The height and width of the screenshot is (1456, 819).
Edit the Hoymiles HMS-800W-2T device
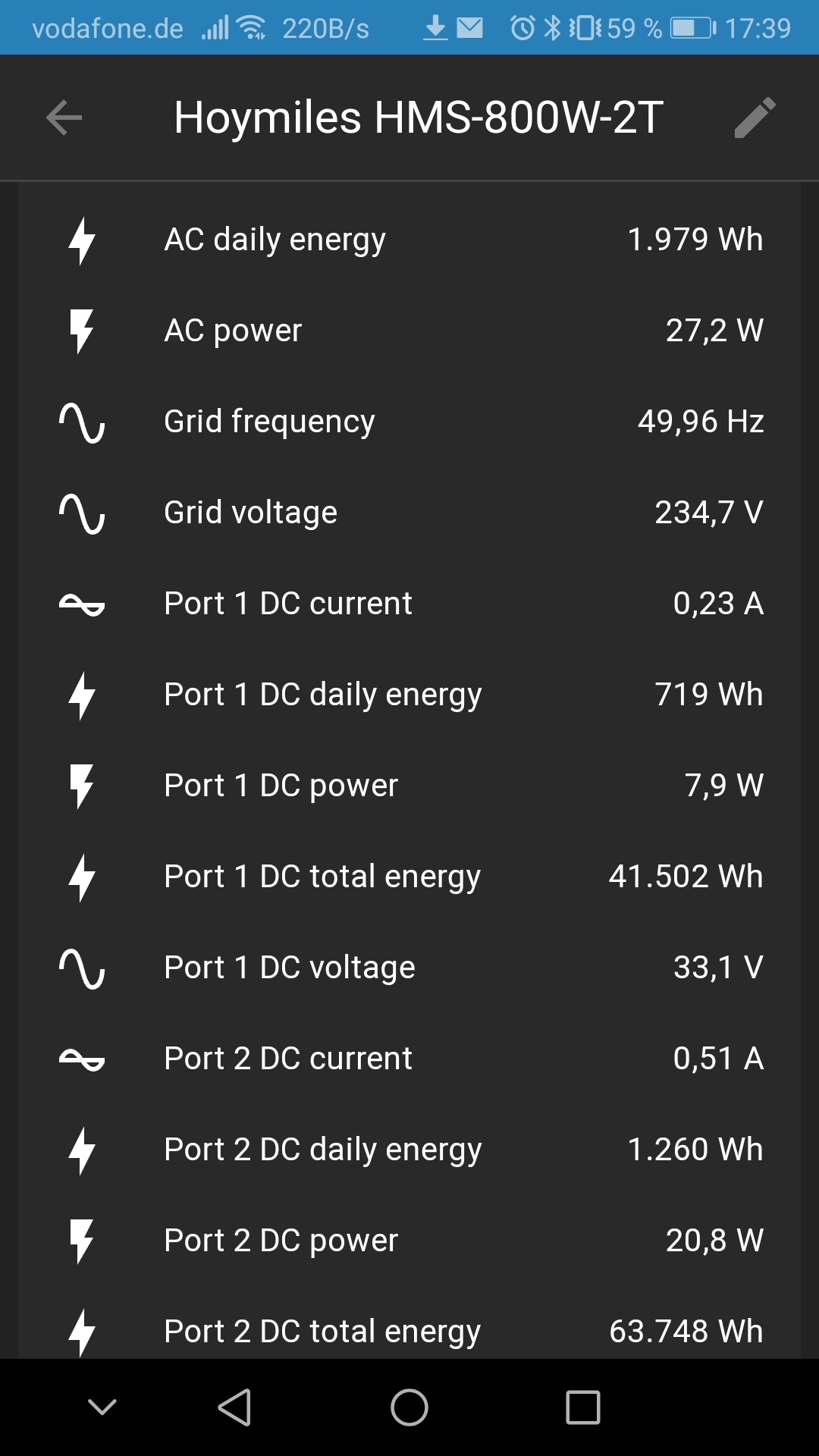coord(755,118)
